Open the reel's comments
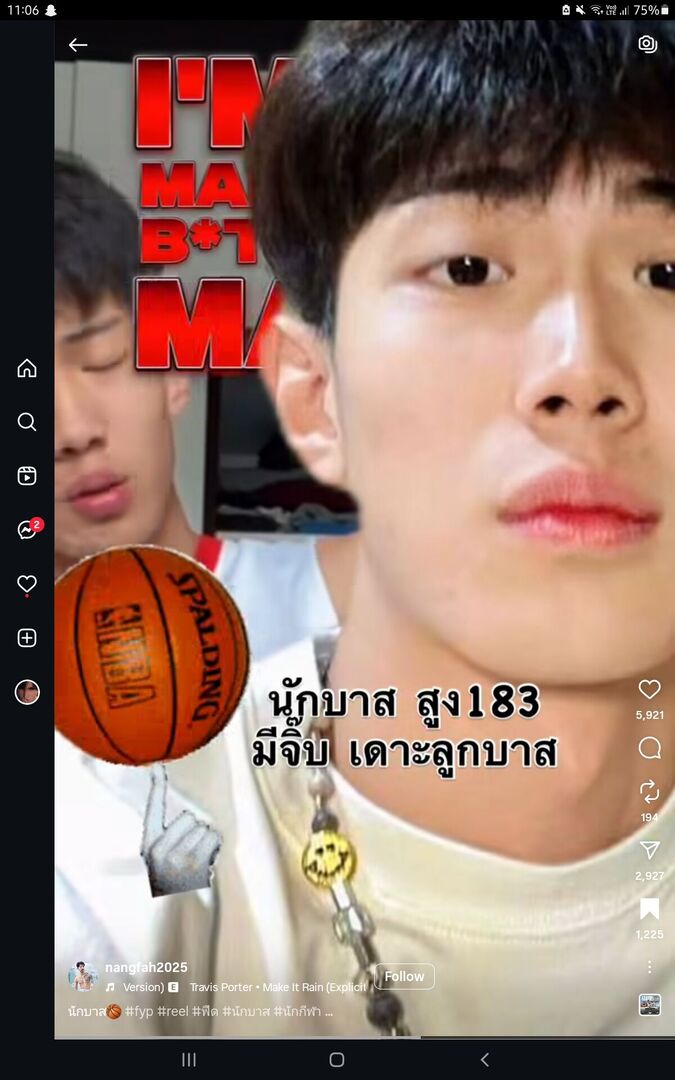675x1080 pixels. point(650,748)
